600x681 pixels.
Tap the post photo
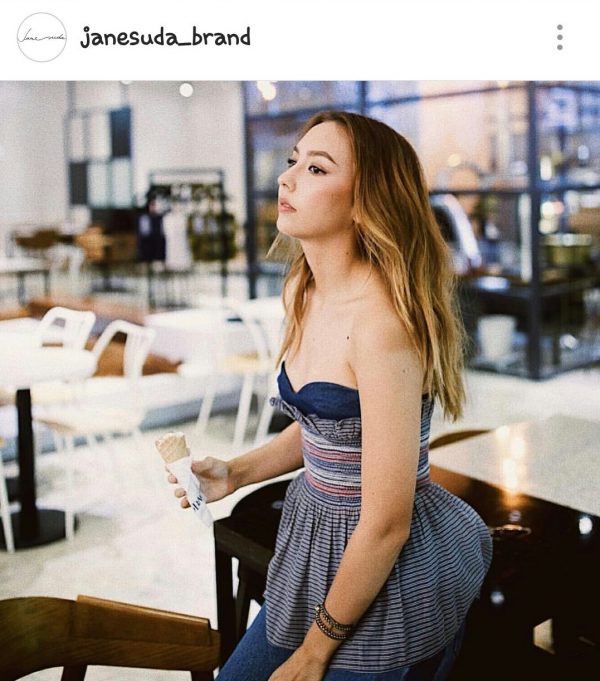click(300, 380)
